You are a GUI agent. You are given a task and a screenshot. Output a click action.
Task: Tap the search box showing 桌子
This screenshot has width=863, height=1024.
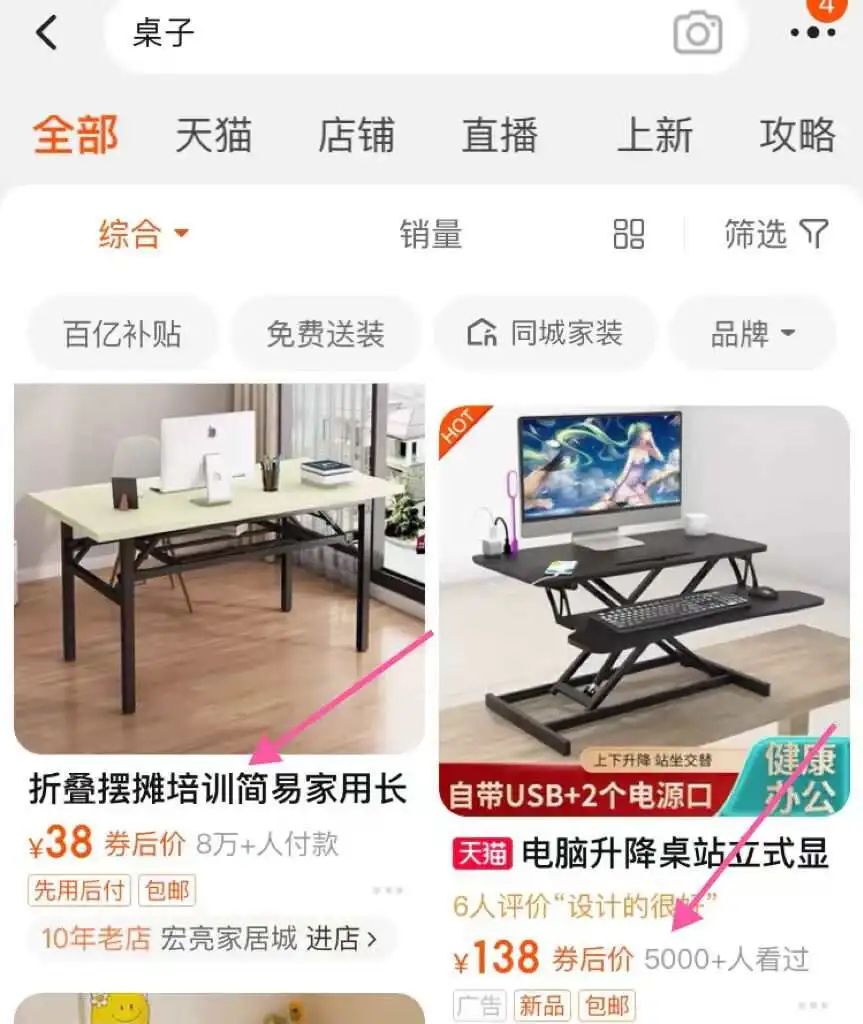click(400, 33)
